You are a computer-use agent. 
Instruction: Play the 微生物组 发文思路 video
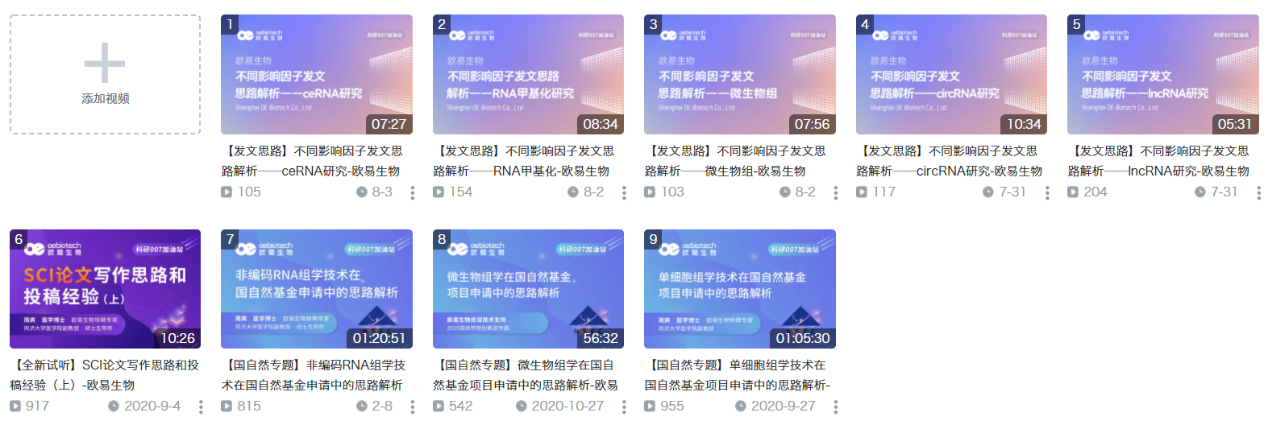739,75
